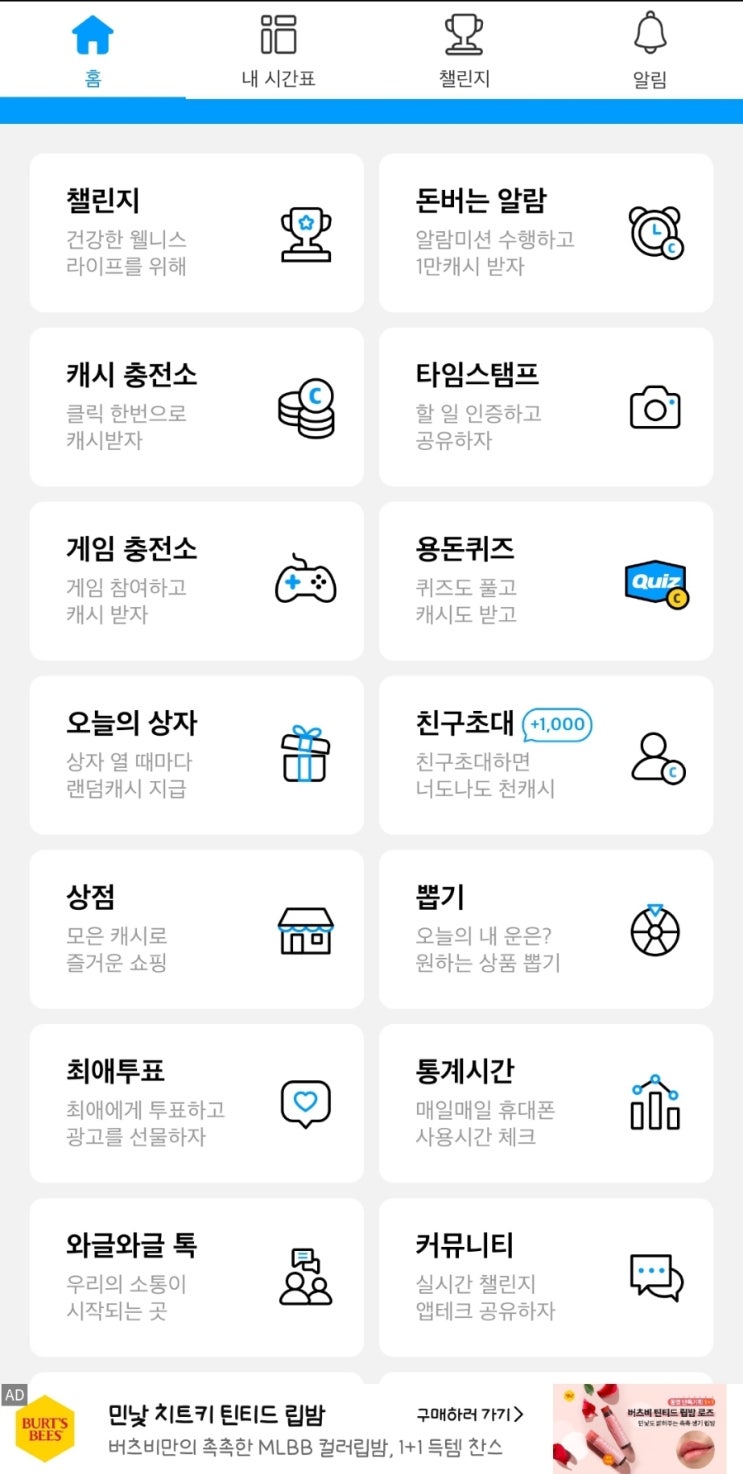
Task: Open the 돈버는 알람 card
Action: pyautogui.click(x=546, y=233)
